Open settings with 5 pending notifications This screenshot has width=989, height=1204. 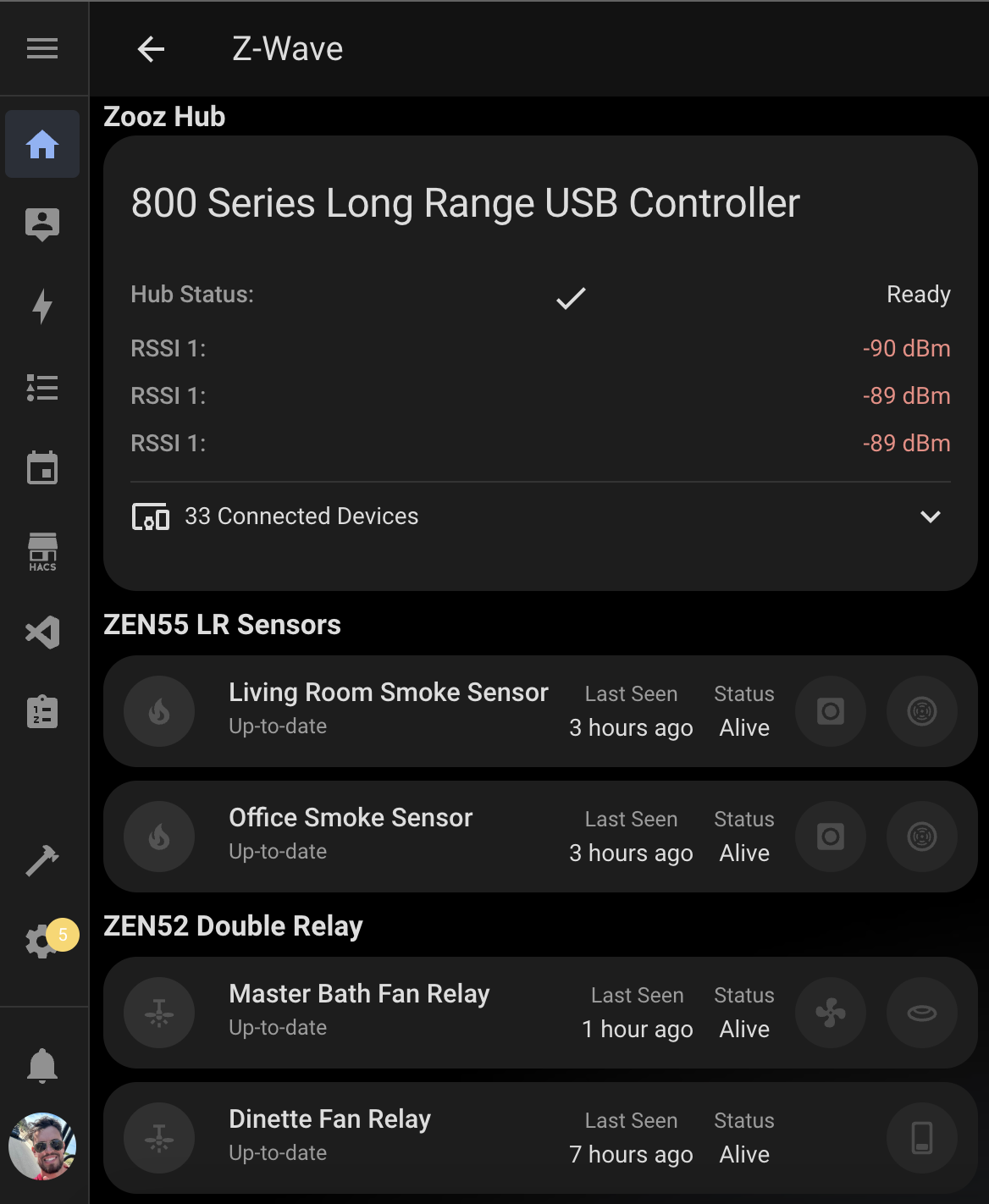(x=42, y=940)
